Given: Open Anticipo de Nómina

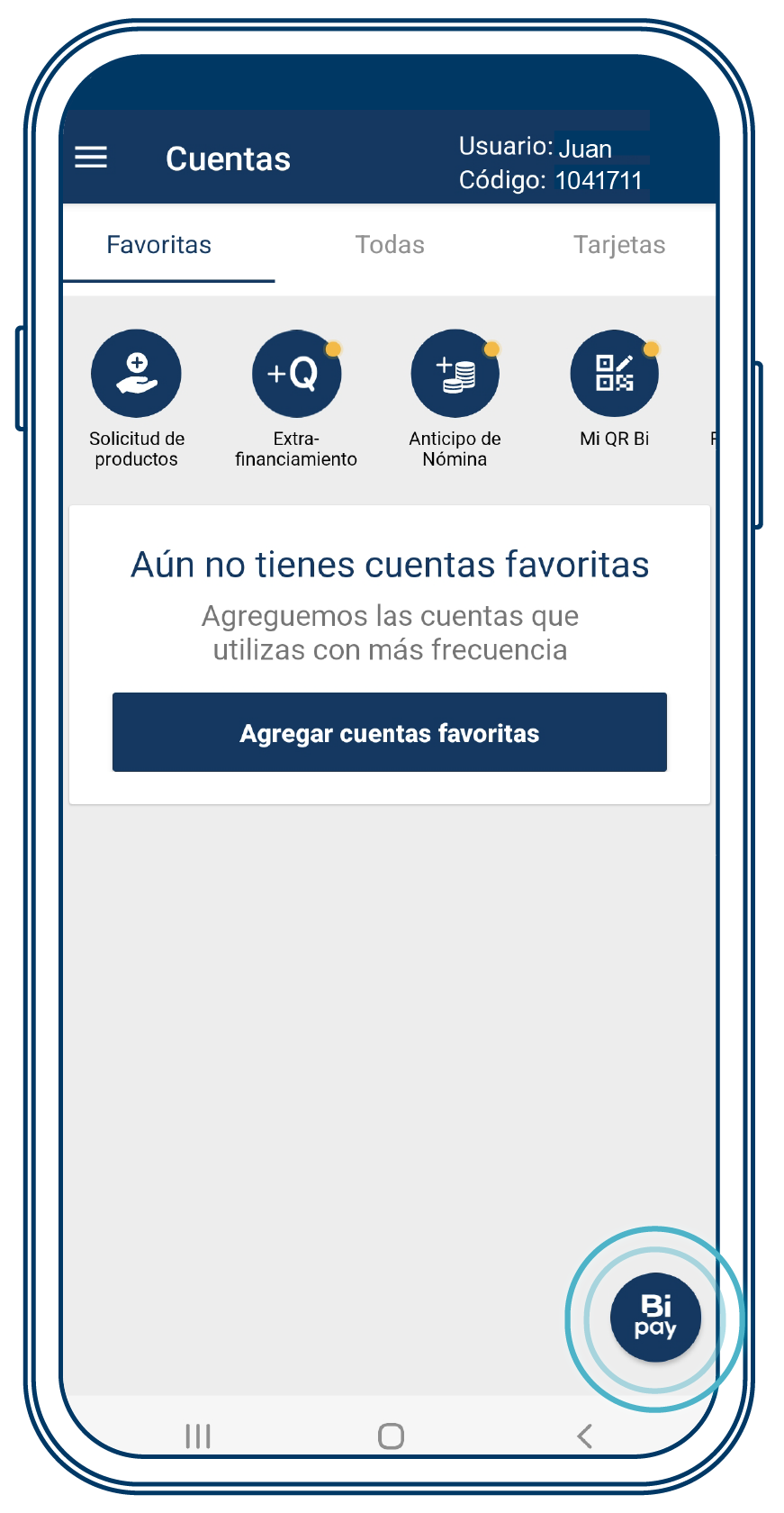Looking at the screenshot, I should (x=455, y=373).
